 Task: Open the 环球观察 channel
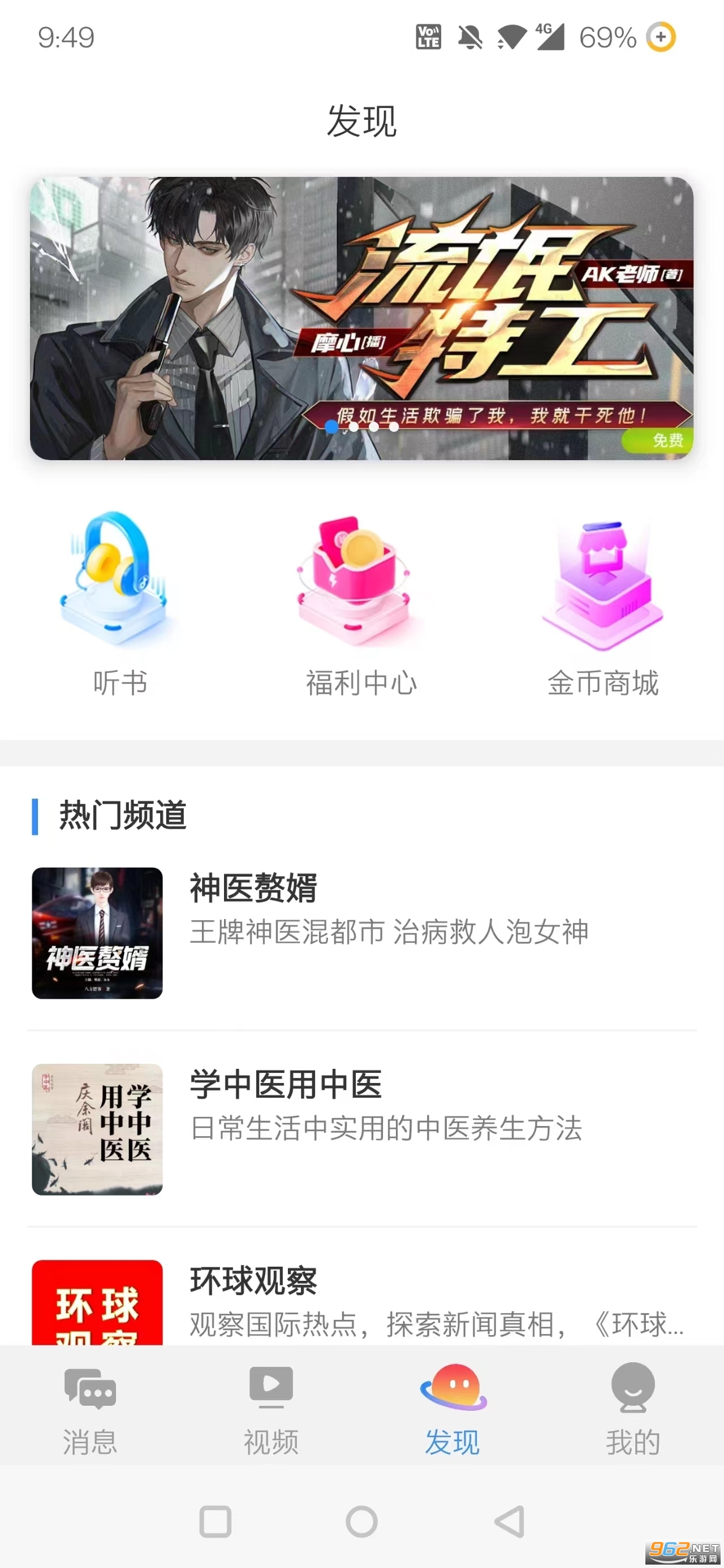tap(361, 1302)
